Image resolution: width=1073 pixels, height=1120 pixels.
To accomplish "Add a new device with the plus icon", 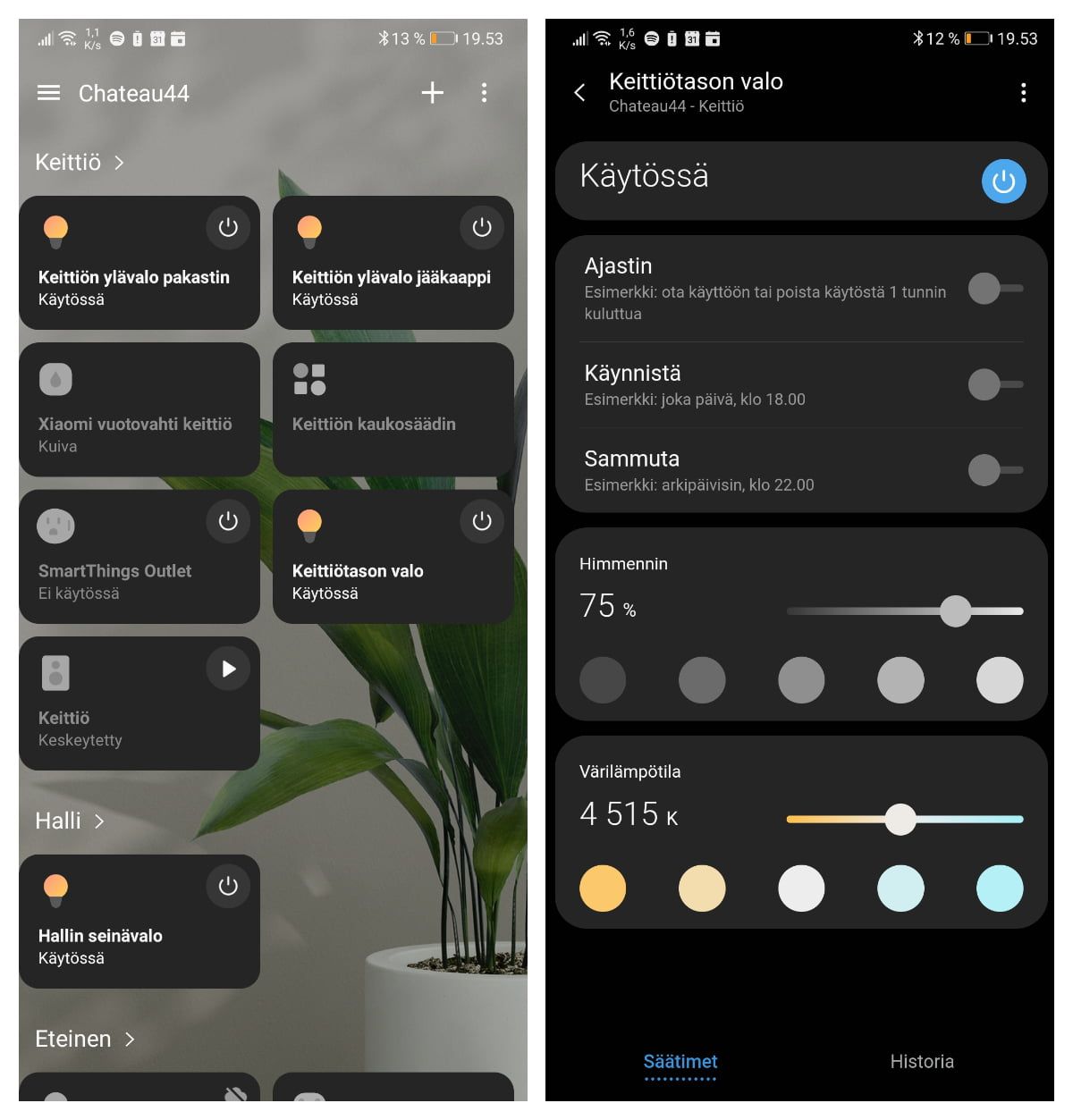I will pyautogui.click(x=432, y=93).
